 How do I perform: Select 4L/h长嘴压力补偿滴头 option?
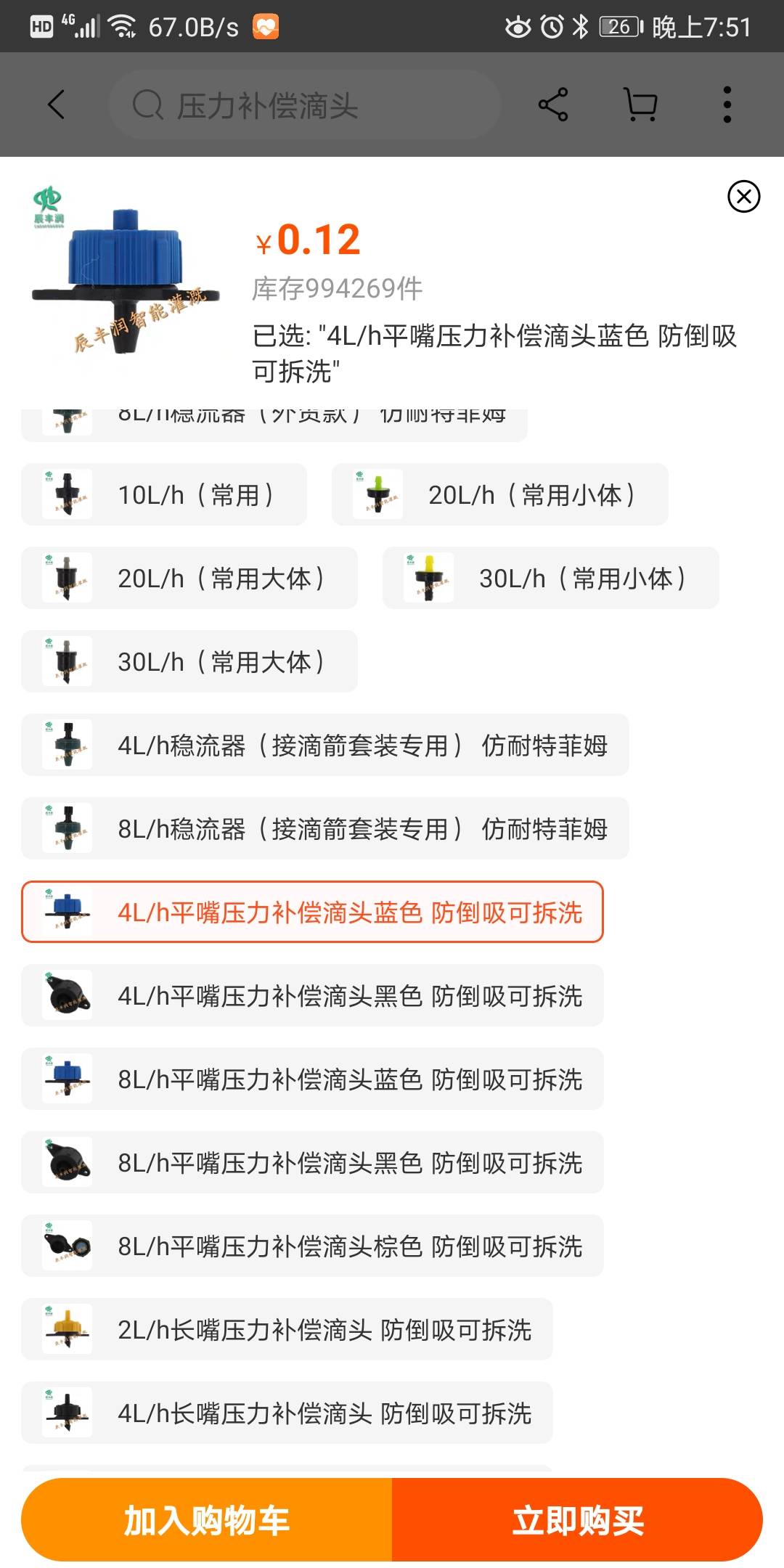point(287,1413)
